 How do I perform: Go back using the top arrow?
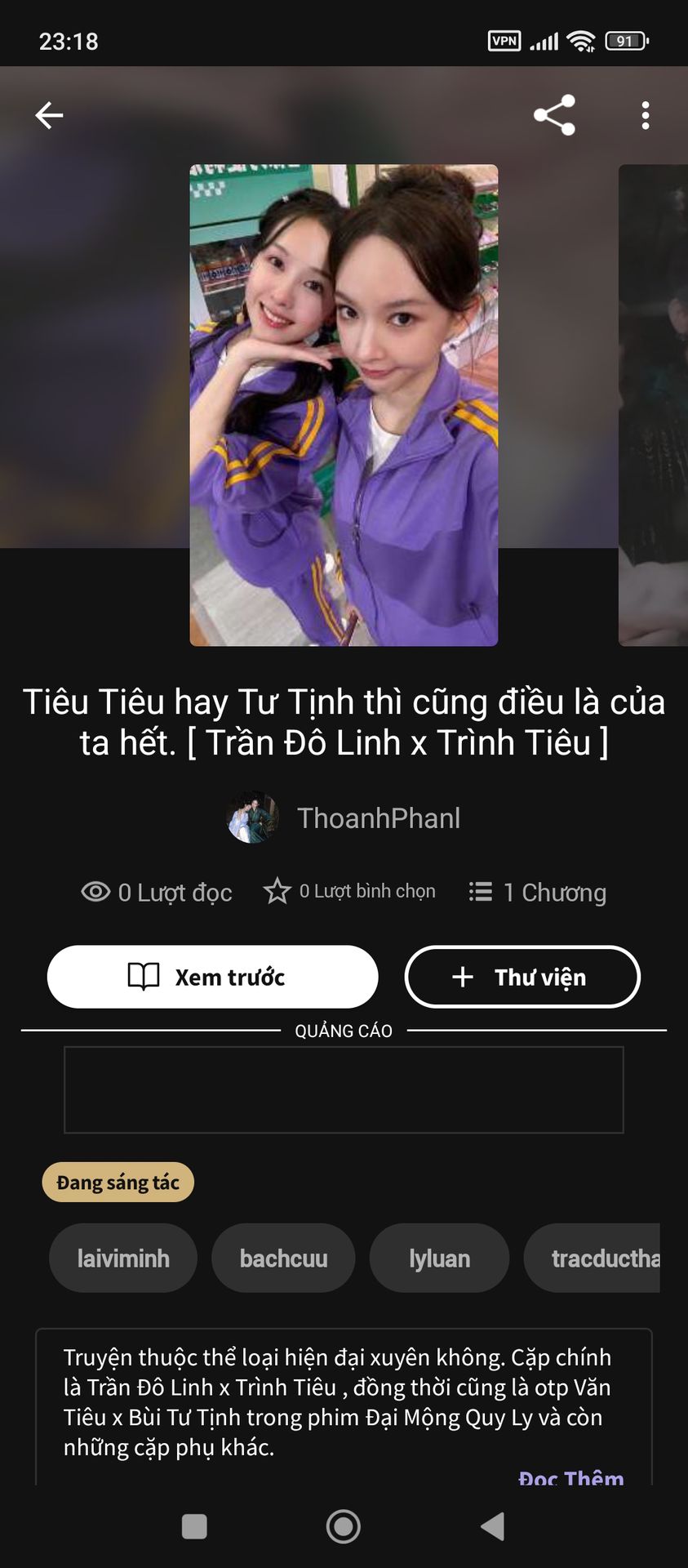tap(49, 115)
